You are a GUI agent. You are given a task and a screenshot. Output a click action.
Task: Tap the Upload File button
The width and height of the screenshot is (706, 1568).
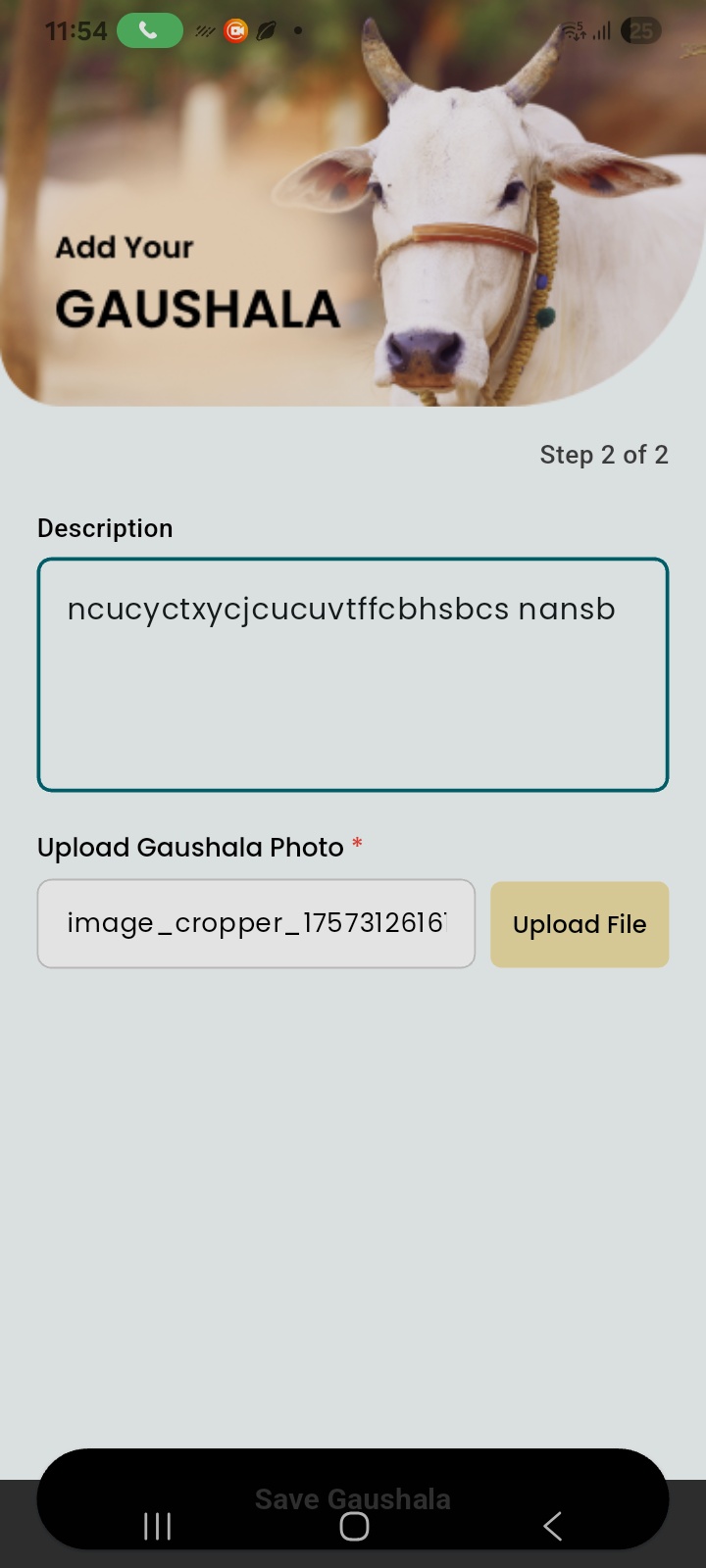pos(580,924)
